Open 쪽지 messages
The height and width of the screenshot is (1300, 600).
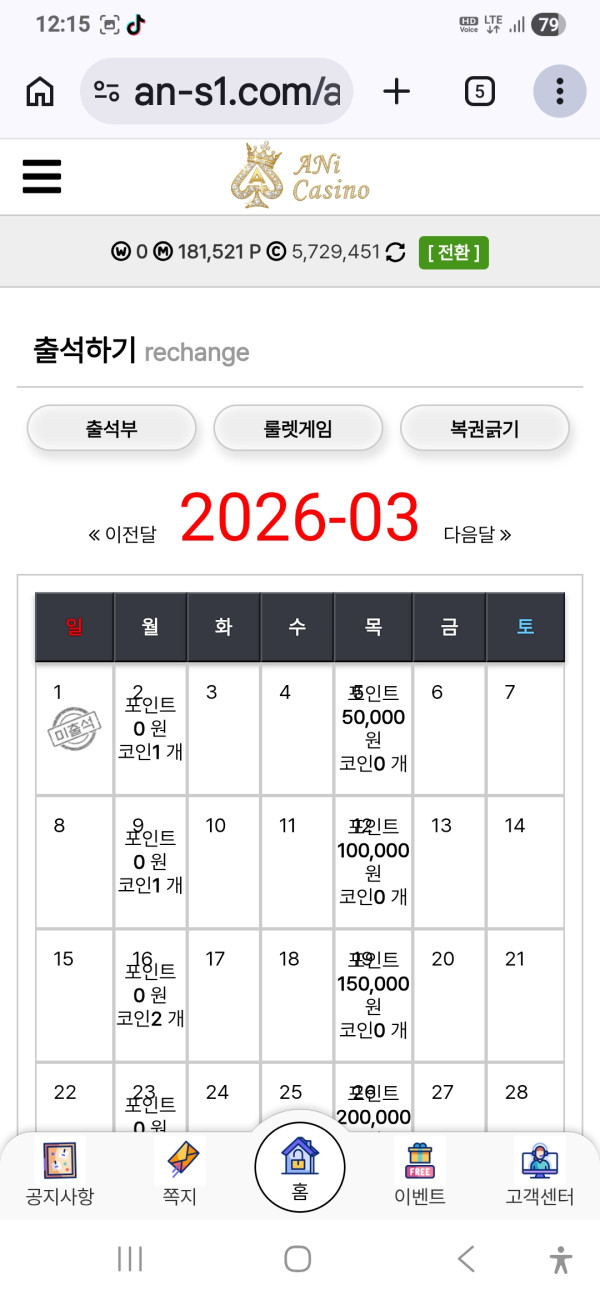pos(180,1174)
